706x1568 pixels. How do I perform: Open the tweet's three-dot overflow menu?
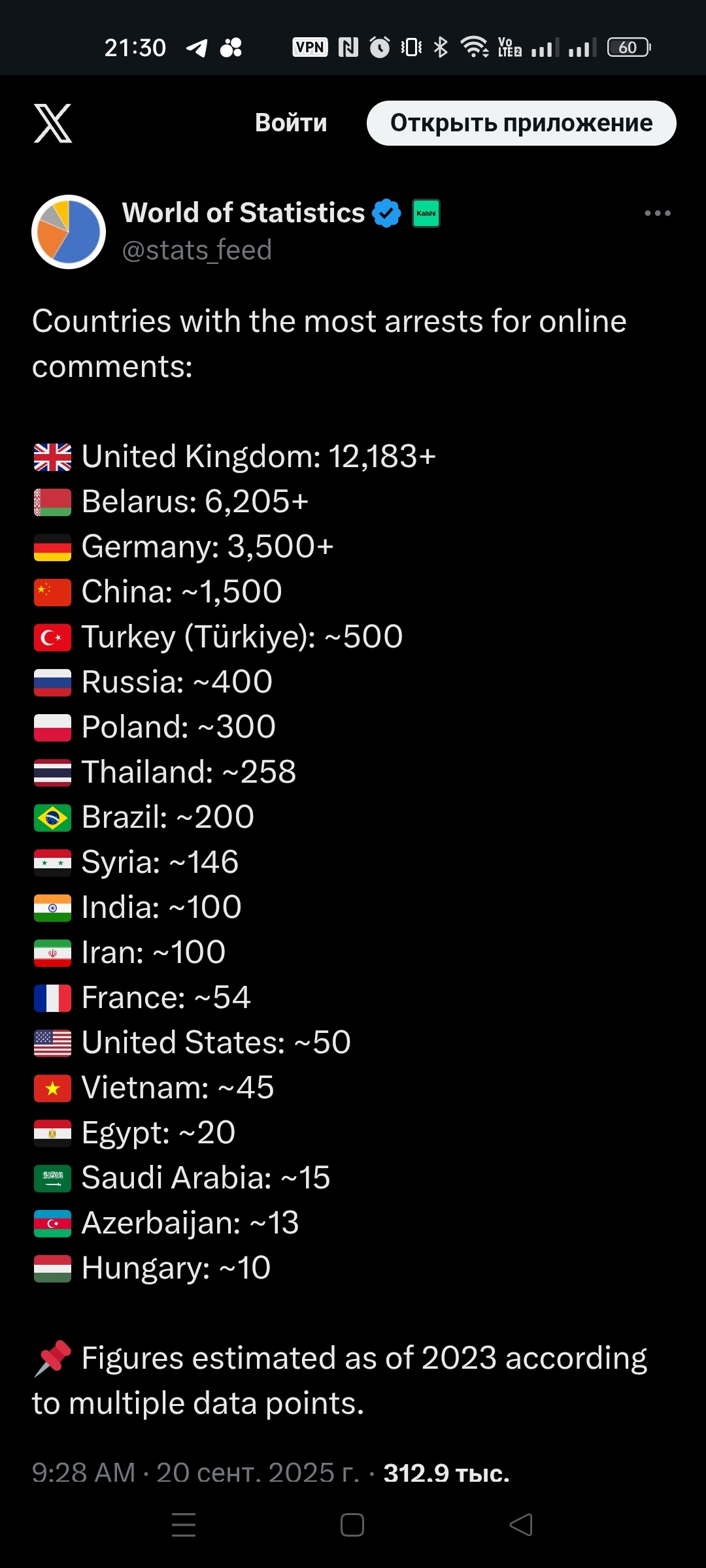pos(657,214)
